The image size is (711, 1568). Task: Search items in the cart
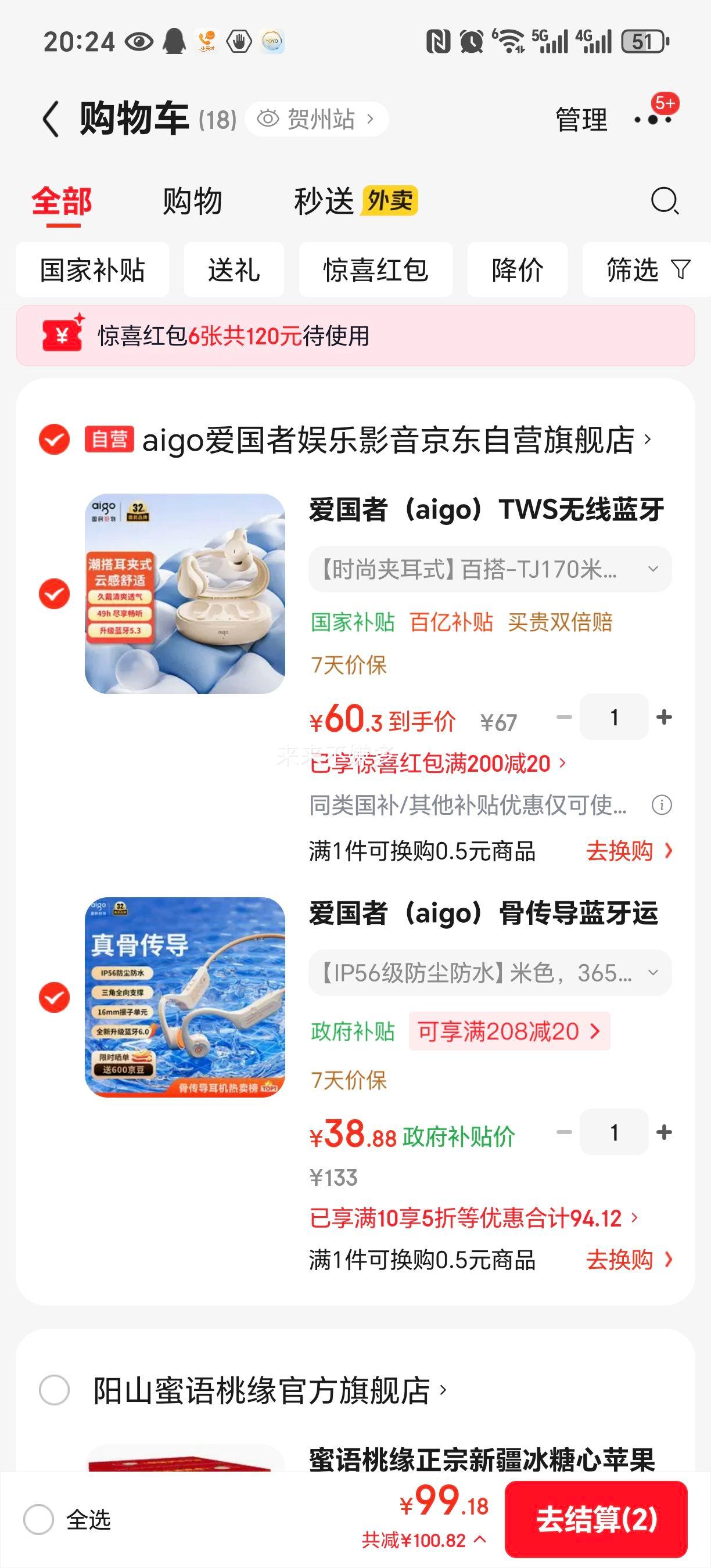click(664, 201)
